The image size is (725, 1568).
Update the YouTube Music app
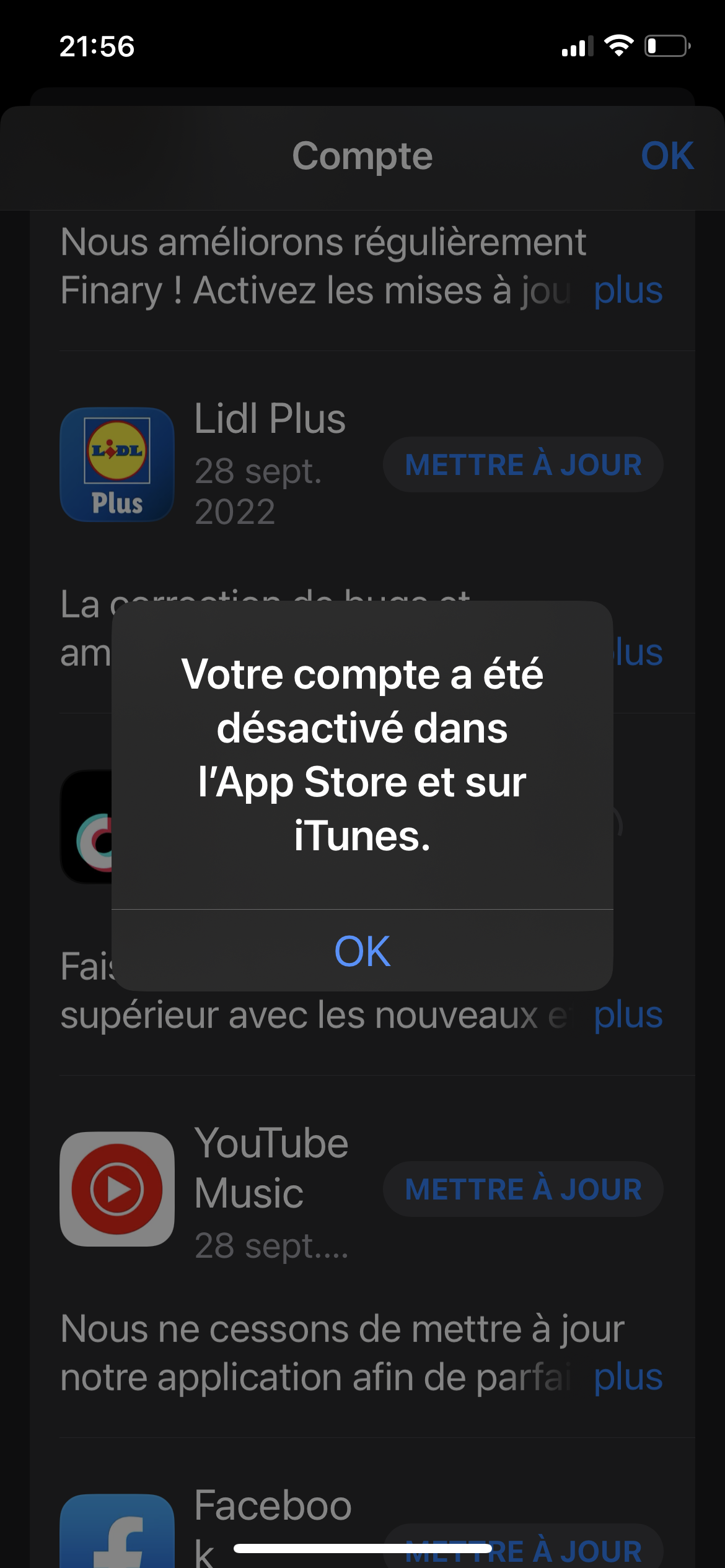pyautogui.click(x=523, y=1189)
